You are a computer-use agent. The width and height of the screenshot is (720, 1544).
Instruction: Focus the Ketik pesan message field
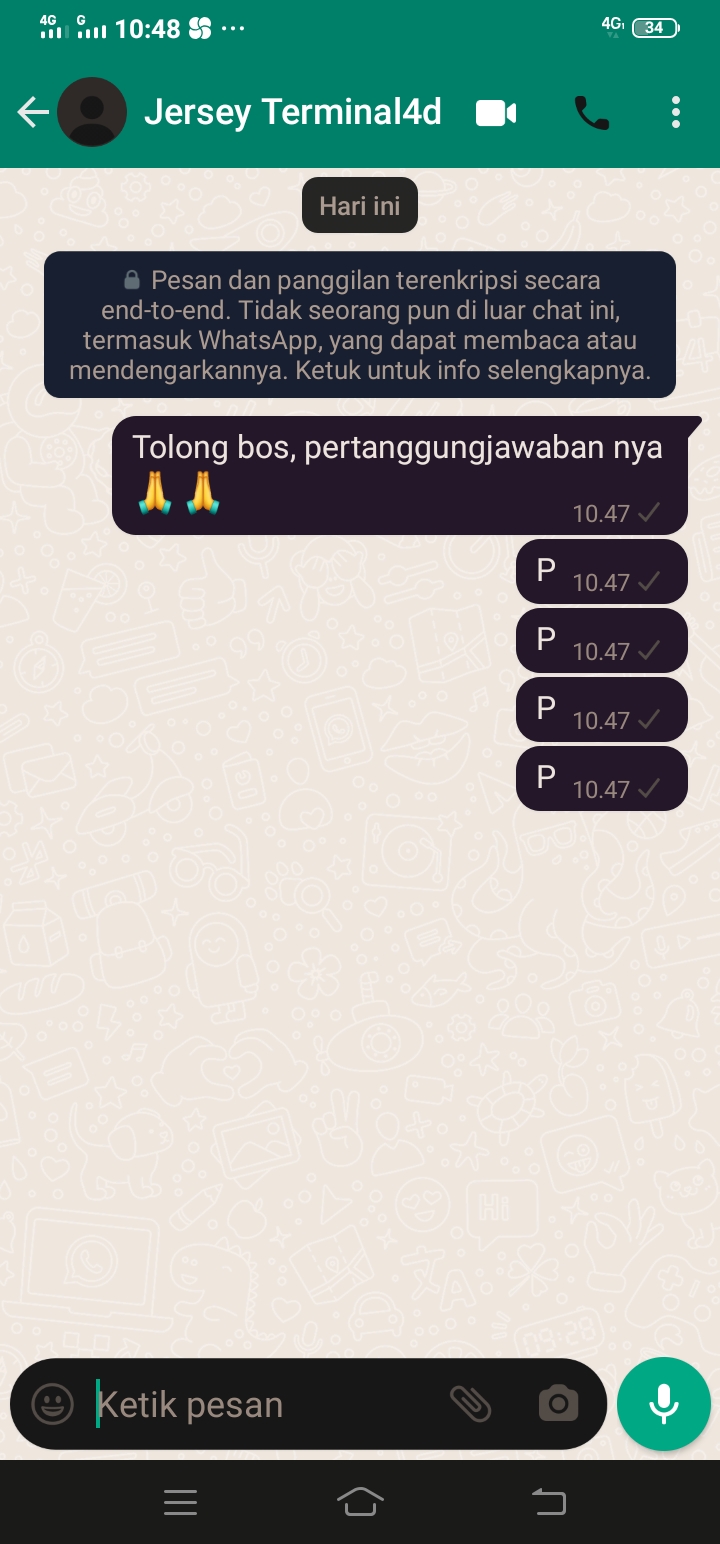pyautogui.click(x=260, y=1404)
